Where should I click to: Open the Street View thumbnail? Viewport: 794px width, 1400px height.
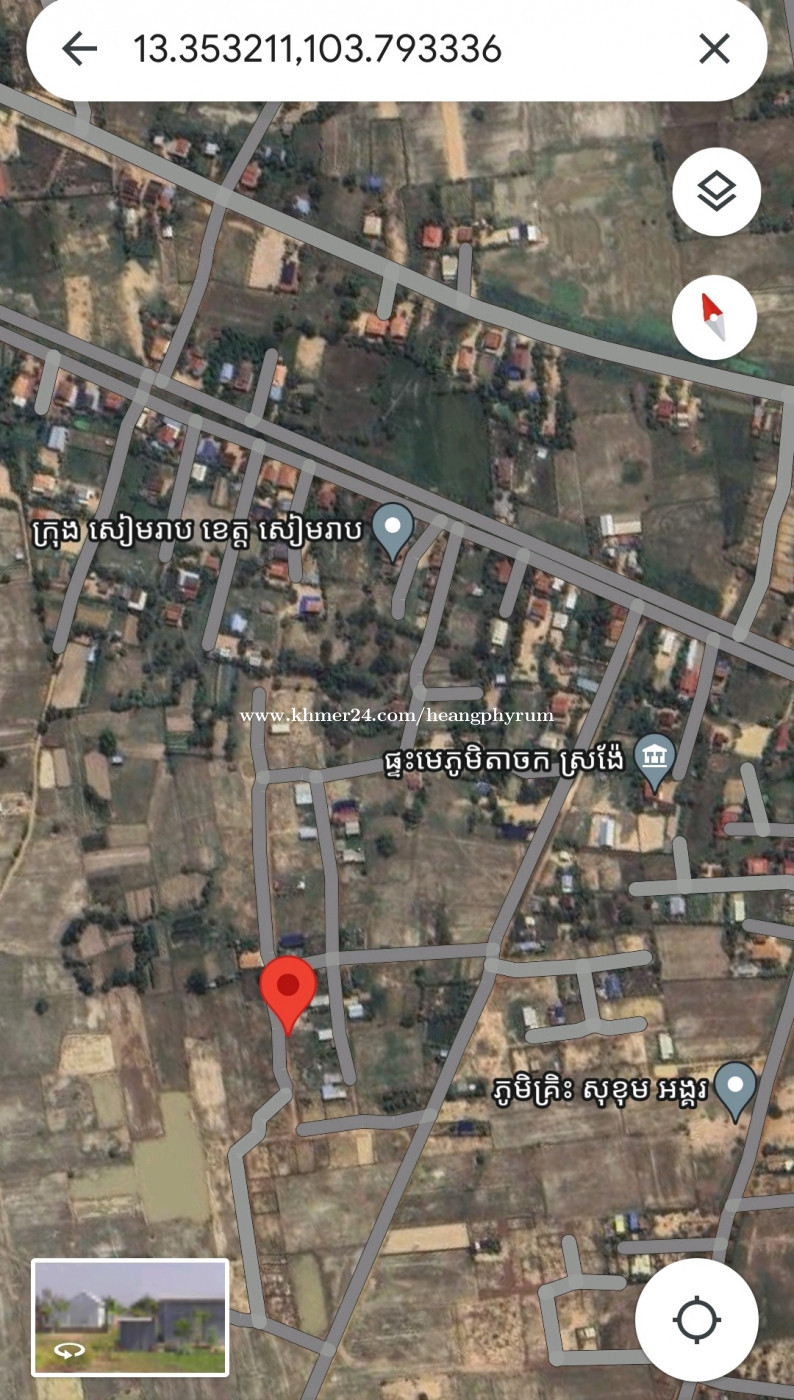point(131,1316)
